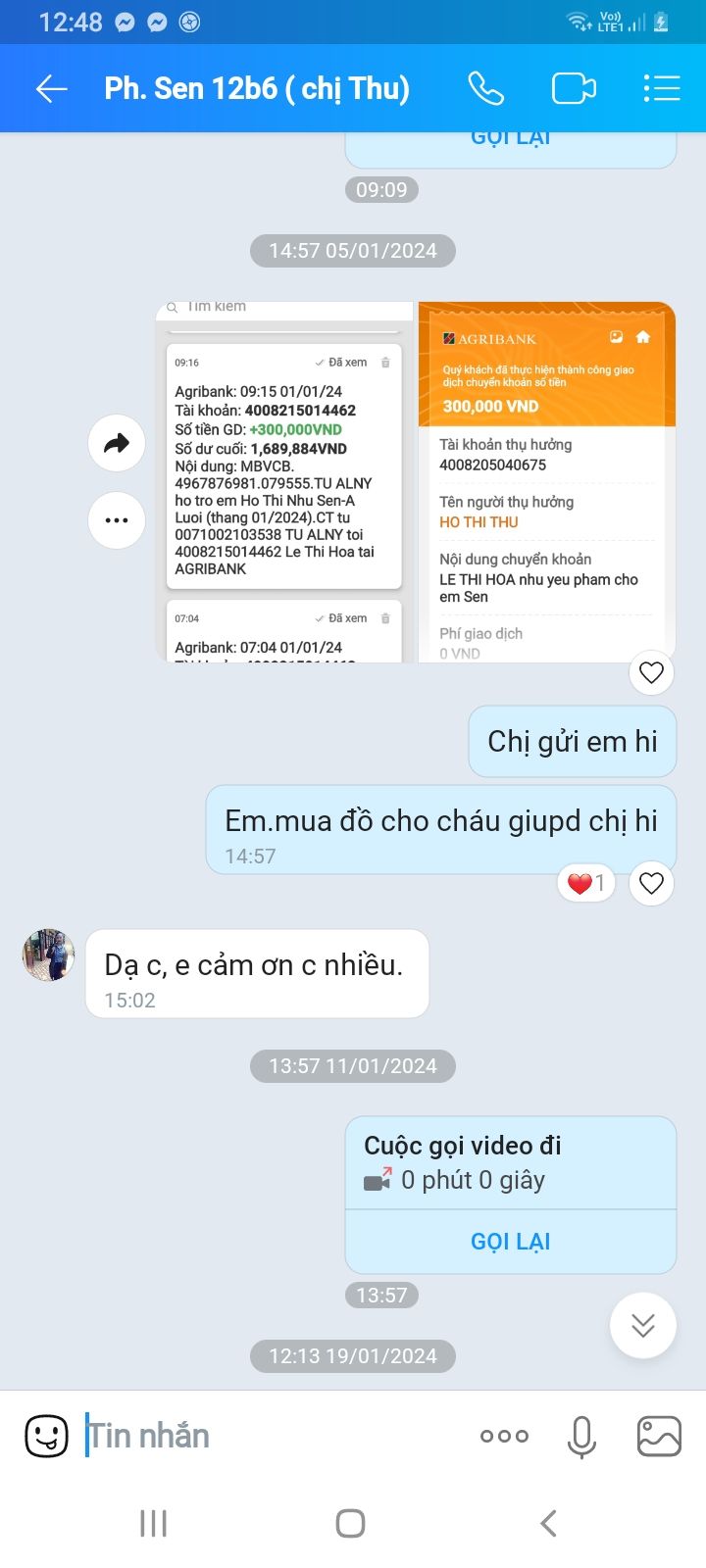
Task: Attach a photo from the gallery
Action: 659,1437
